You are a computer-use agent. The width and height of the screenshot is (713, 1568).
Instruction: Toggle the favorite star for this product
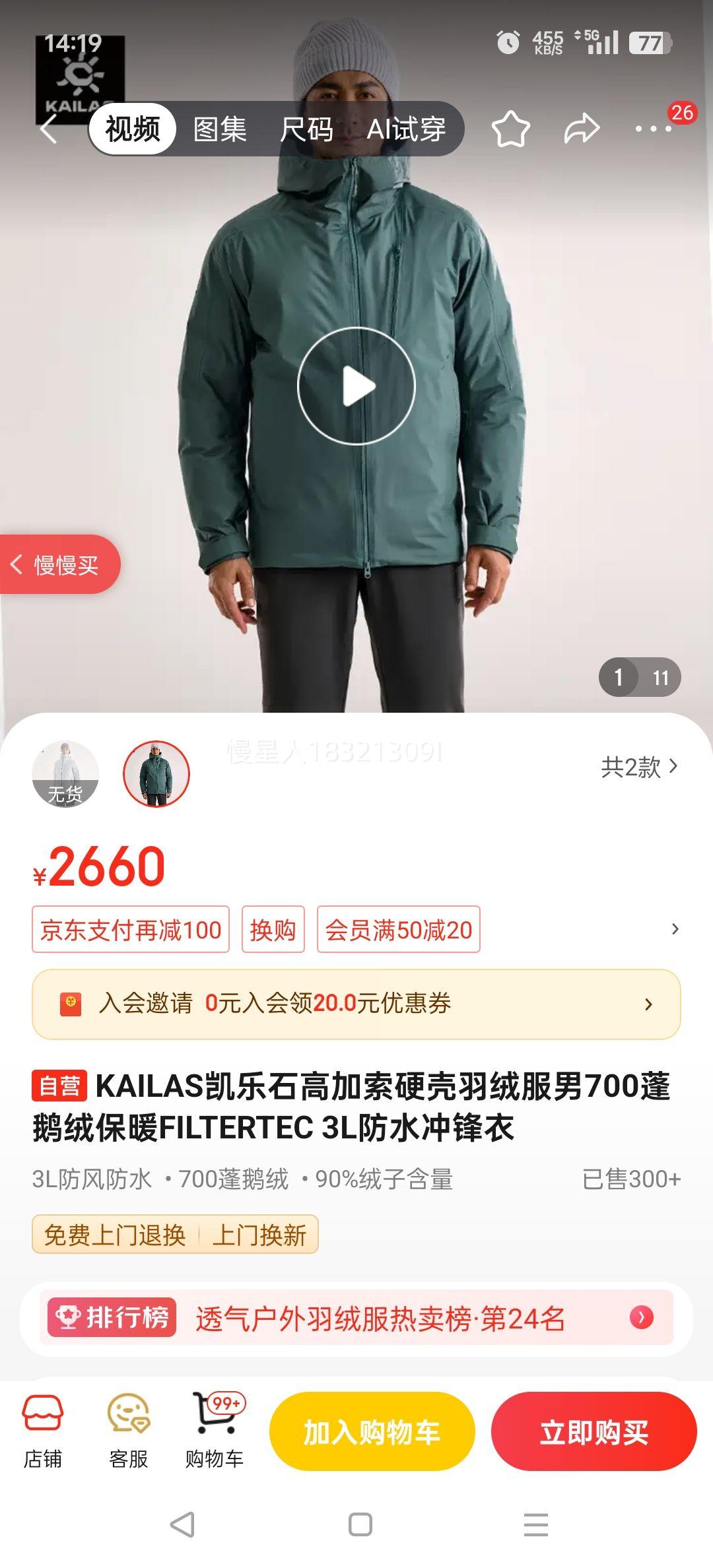tap(512, 129)
